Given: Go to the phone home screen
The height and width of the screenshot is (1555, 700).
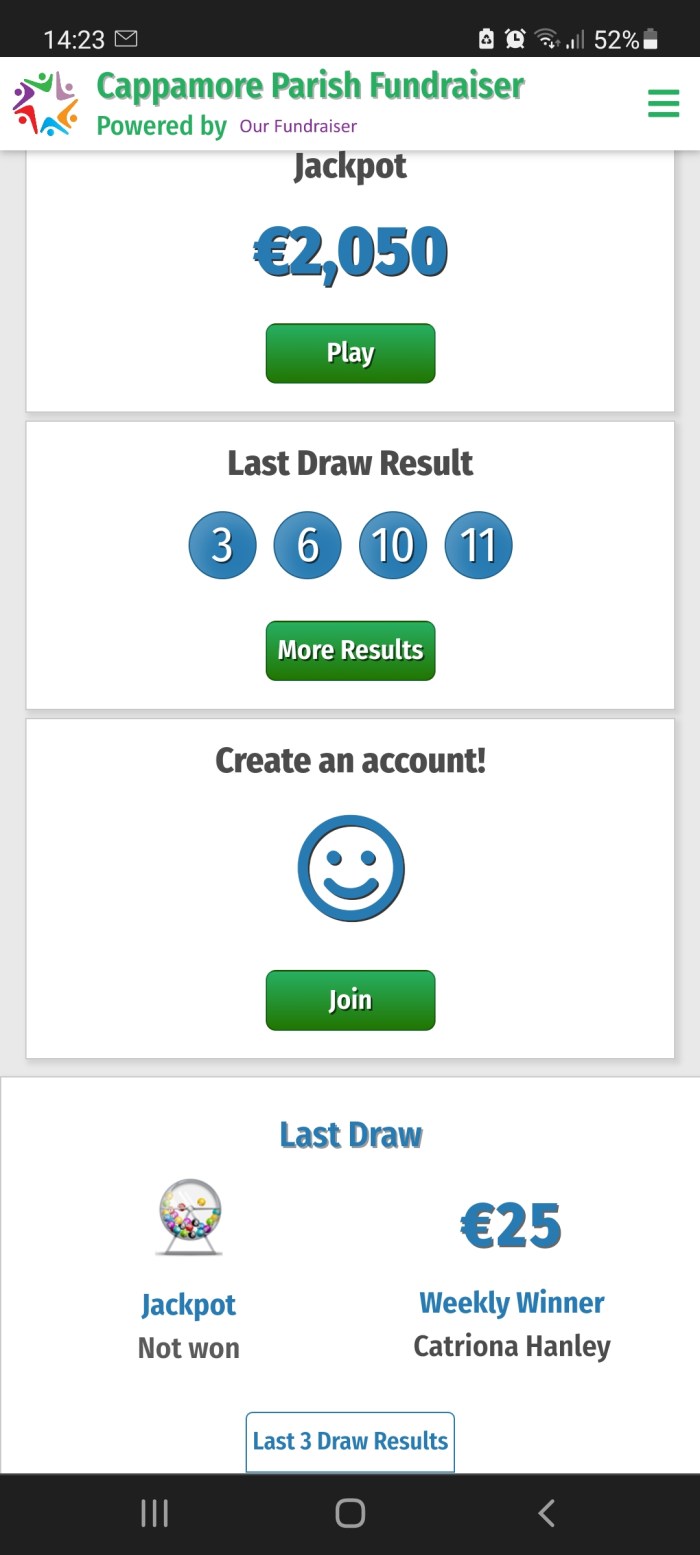Looking at the screenshot, I should [350, 1513].
